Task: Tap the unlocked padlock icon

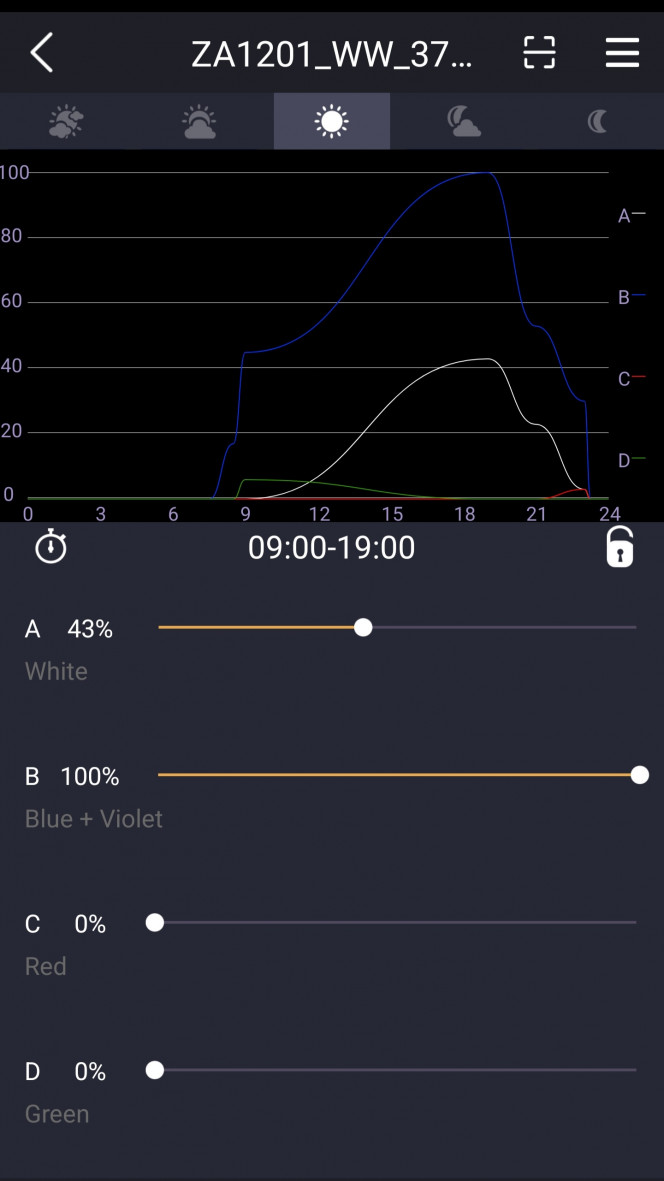Action: [x=620, y=546]
